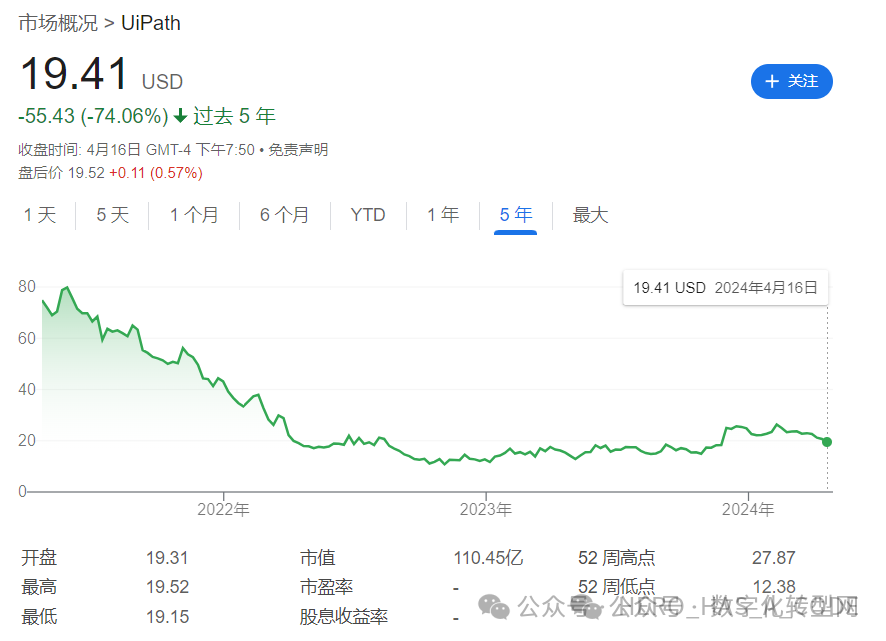Viewport: 886px width, 641px height.
Task: Switch the chart to 1 天
Action: coord(40,215)
